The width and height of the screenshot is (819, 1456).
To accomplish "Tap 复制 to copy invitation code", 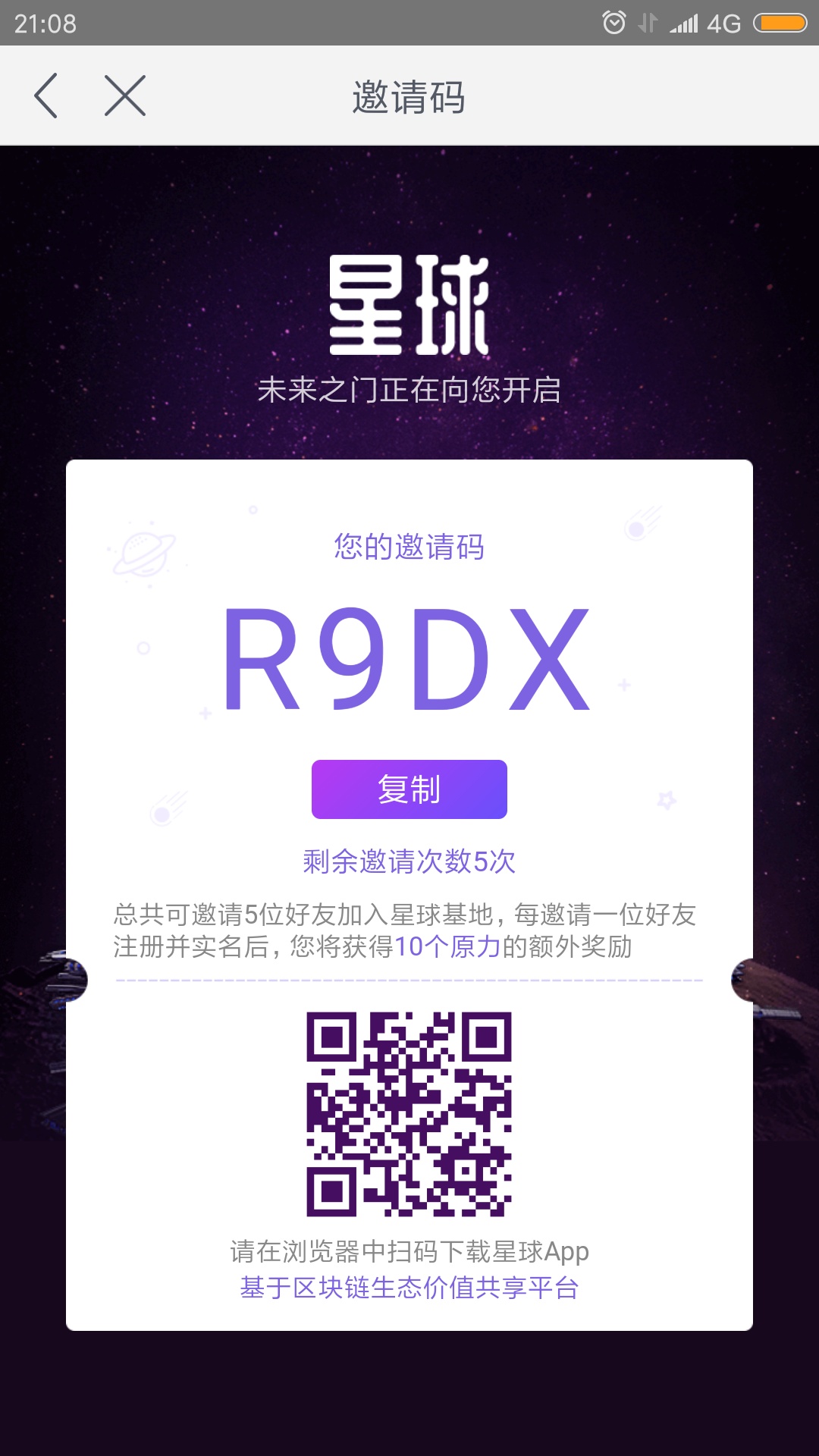I will [409, 789].
